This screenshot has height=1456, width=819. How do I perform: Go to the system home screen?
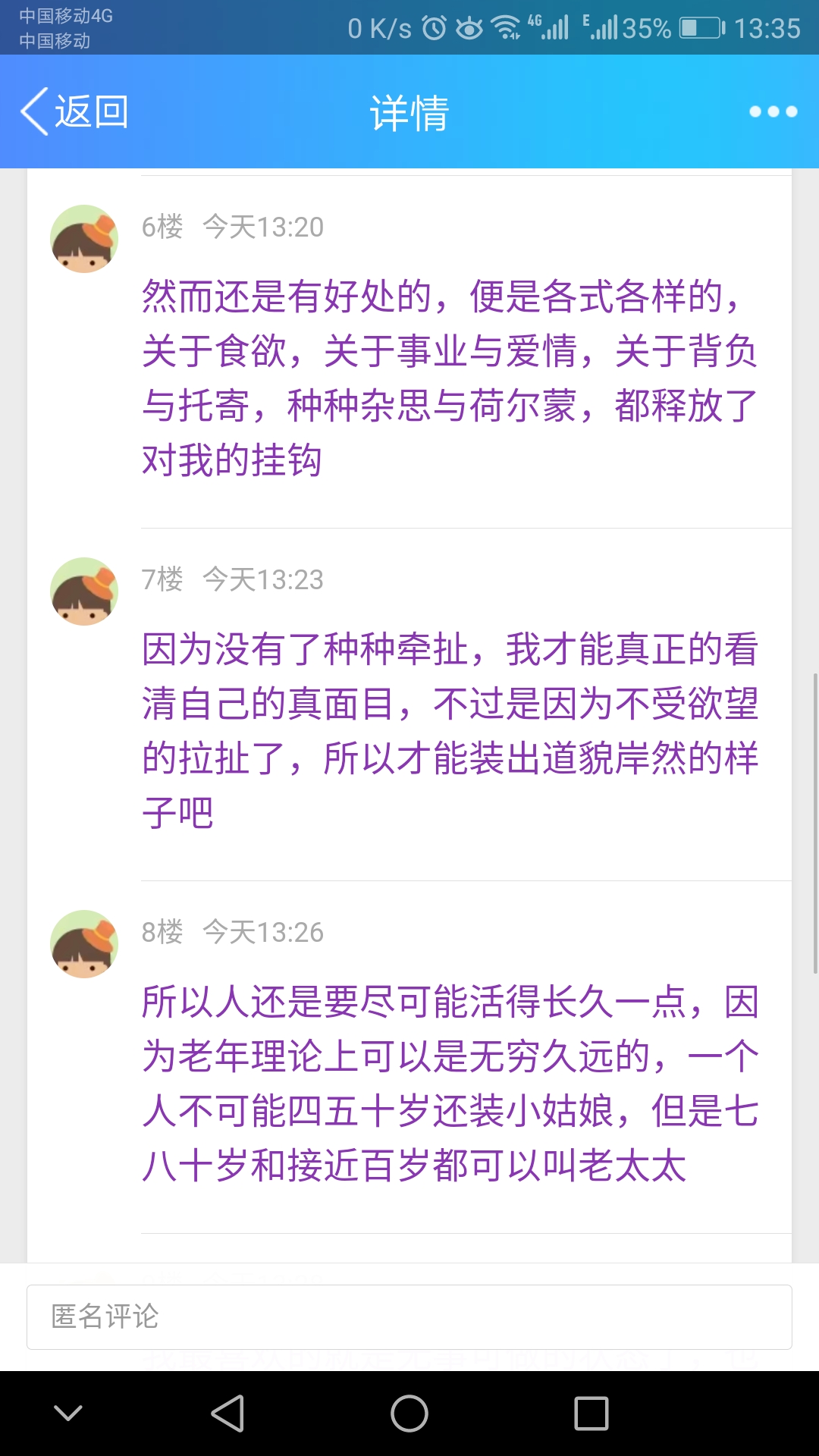[x=409, y=1414]
